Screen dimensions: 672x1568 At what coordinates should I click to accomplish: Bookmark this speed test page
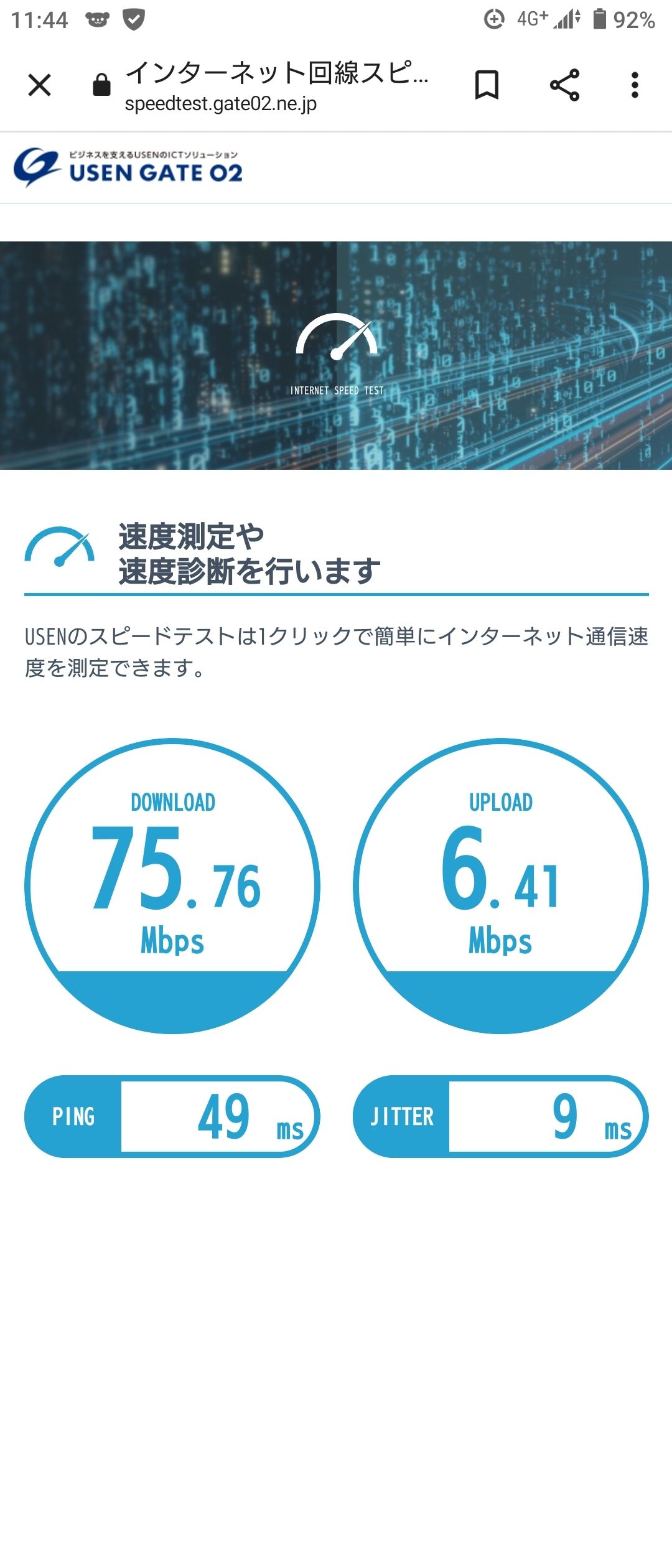tap(487, 85)
